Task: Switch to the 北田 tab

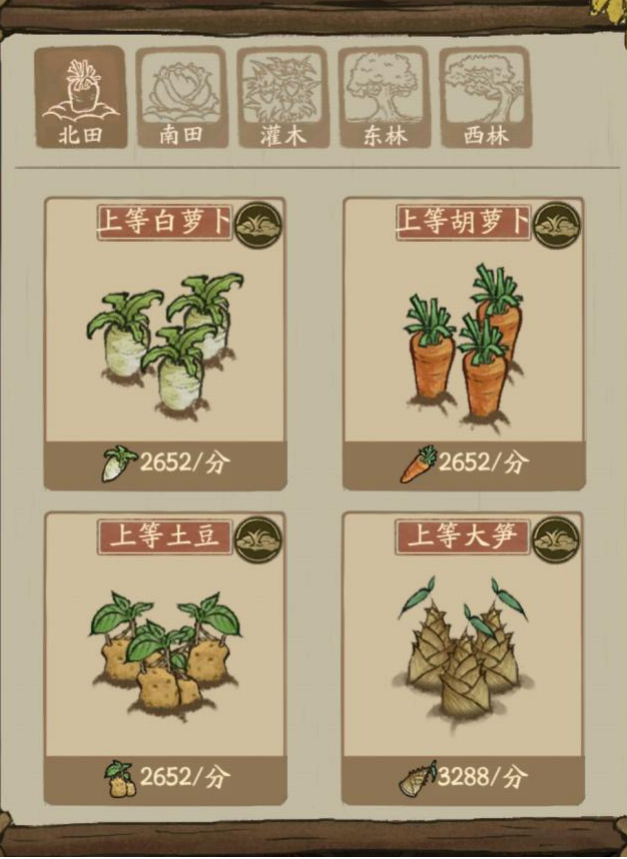Action: click(81, 98)
